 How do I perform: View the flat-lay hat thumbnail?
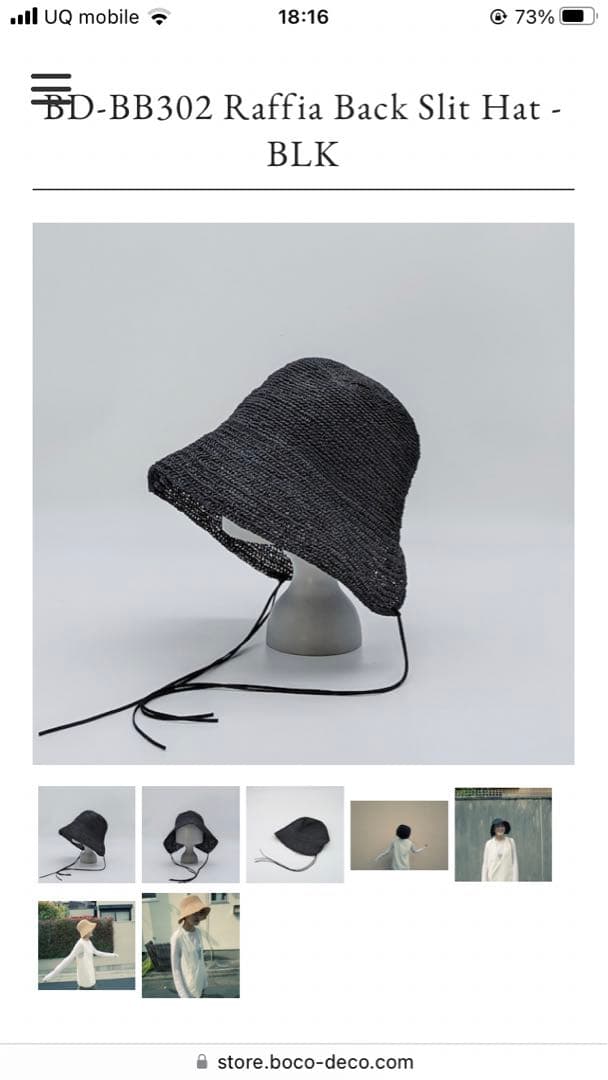(295, 834)
